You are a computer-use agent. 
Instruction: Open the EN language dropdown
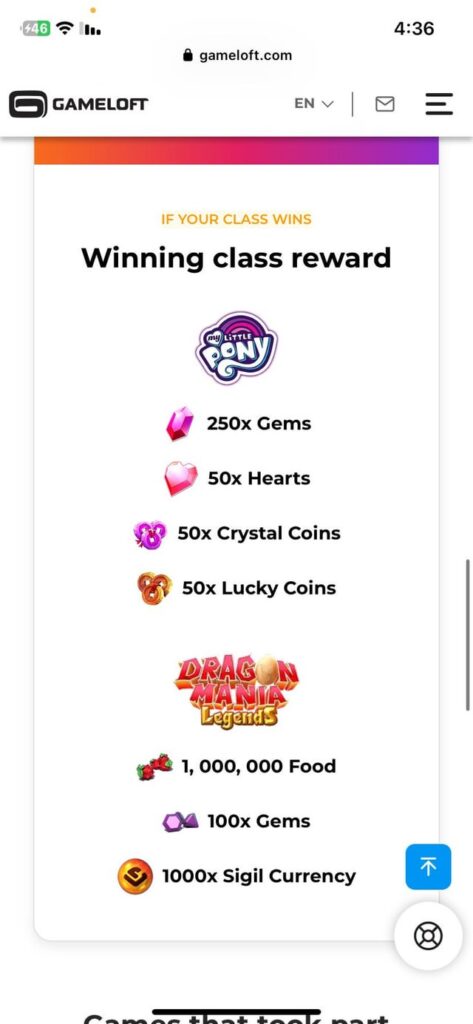[314, 103]
